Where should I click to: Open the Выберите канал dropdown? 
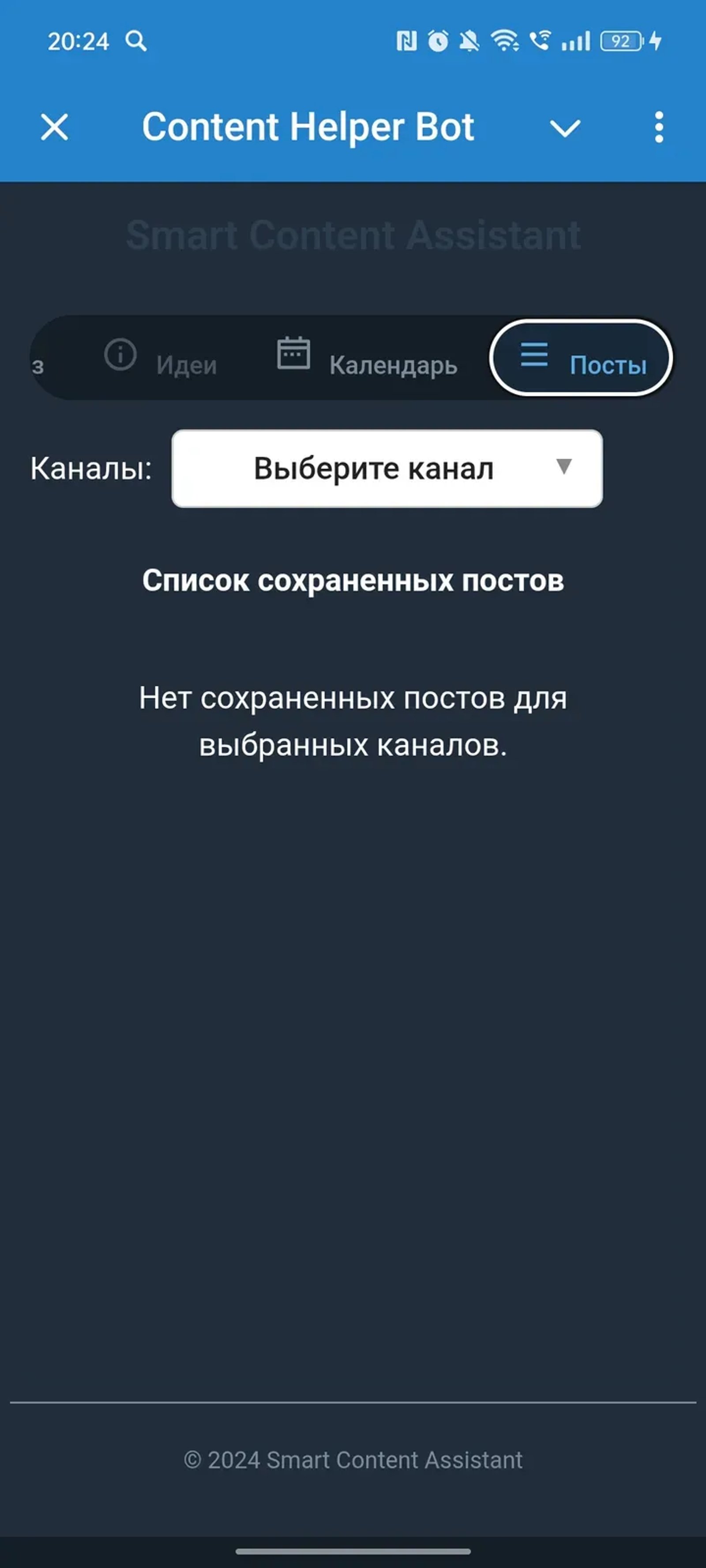pos(387,468)
